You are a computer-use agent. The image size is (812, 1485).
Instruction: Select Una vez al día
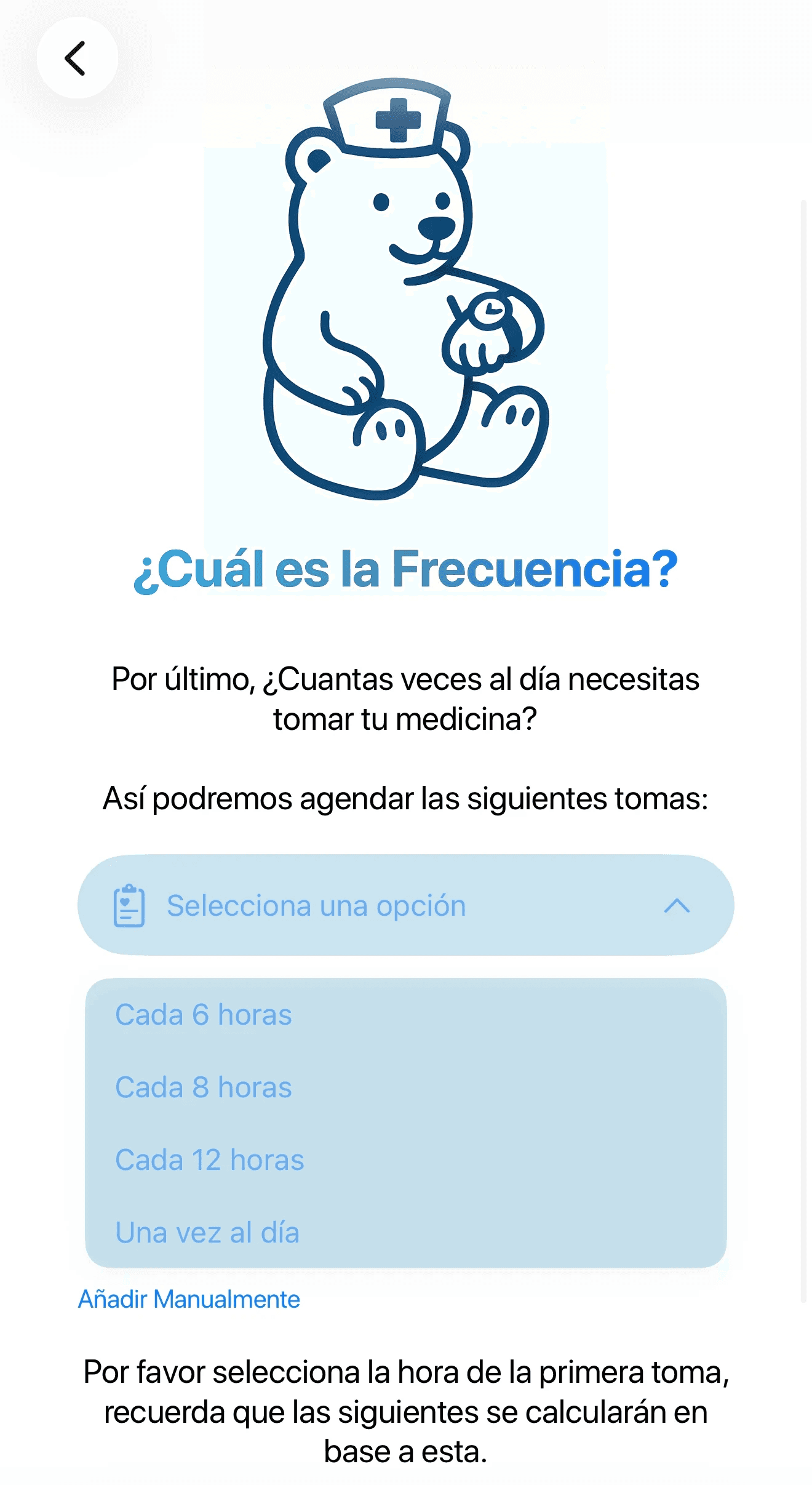405,1233
